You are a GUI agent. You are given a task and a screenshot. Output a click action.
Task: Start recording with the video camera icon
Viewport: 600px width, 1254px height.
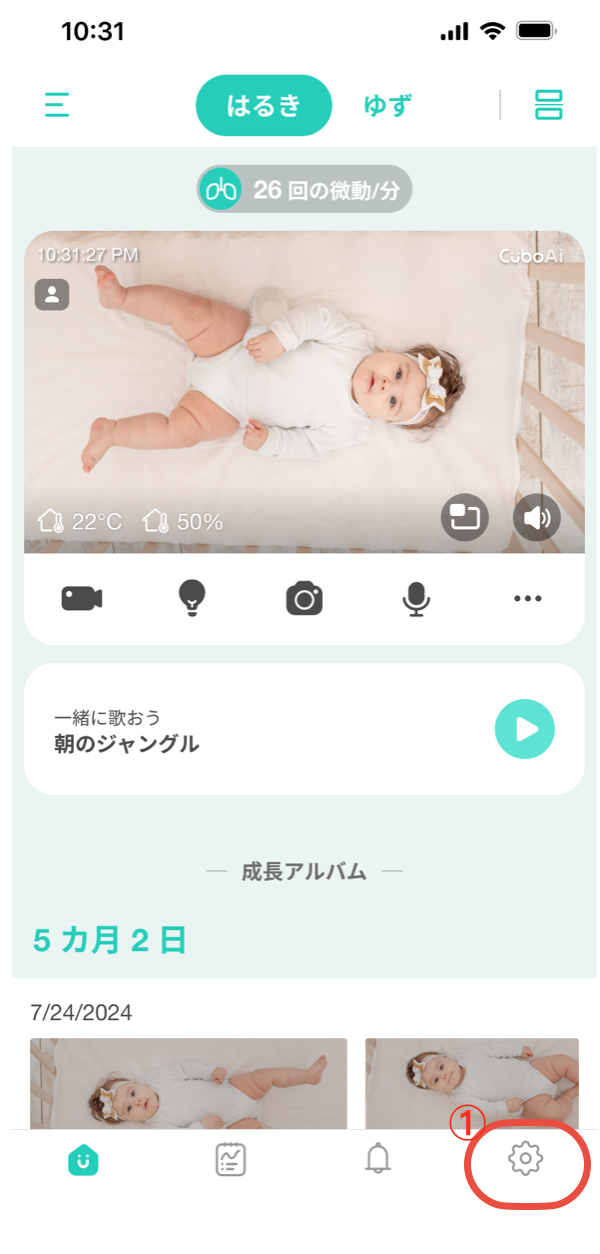tap(82, 598)
